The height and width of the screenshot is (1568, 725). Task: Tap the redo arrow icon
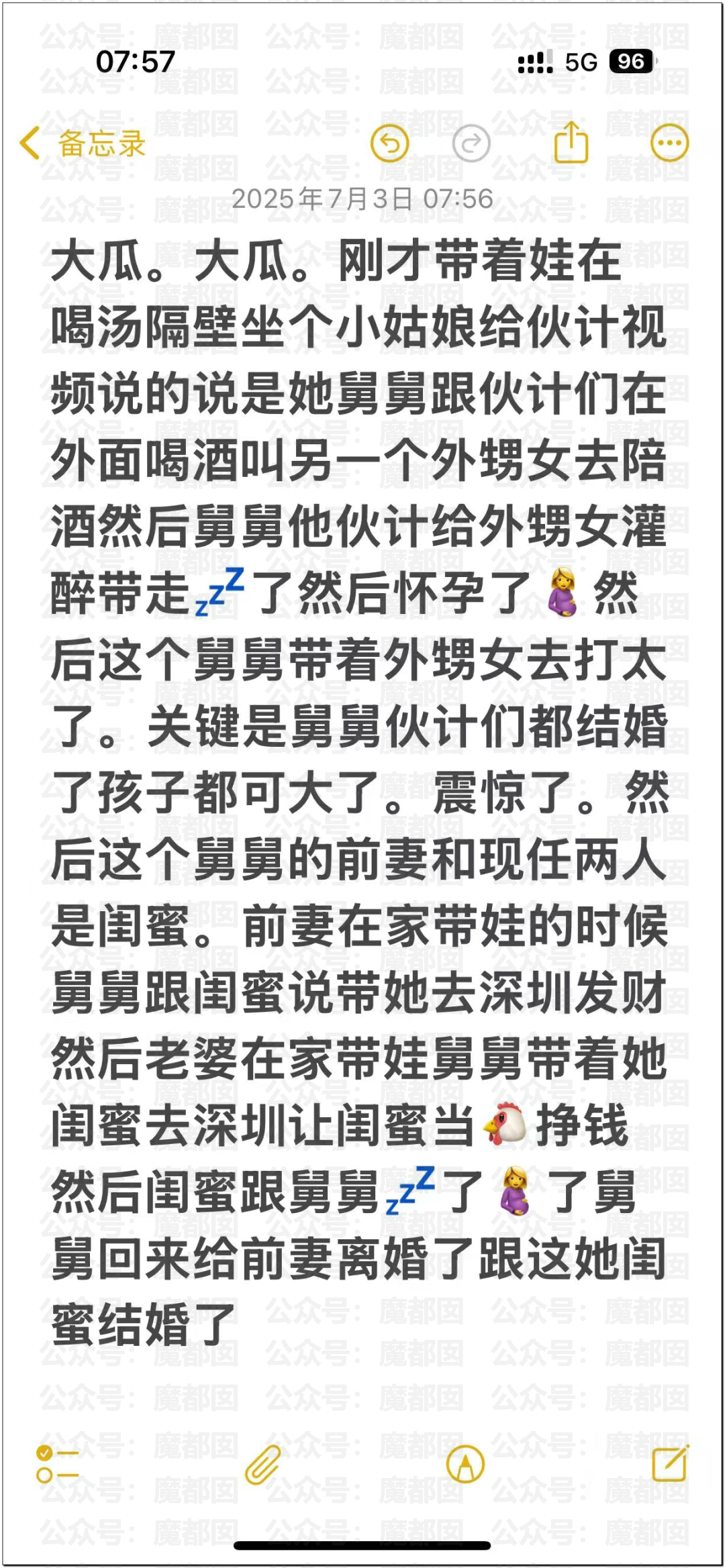coord(471,143)
